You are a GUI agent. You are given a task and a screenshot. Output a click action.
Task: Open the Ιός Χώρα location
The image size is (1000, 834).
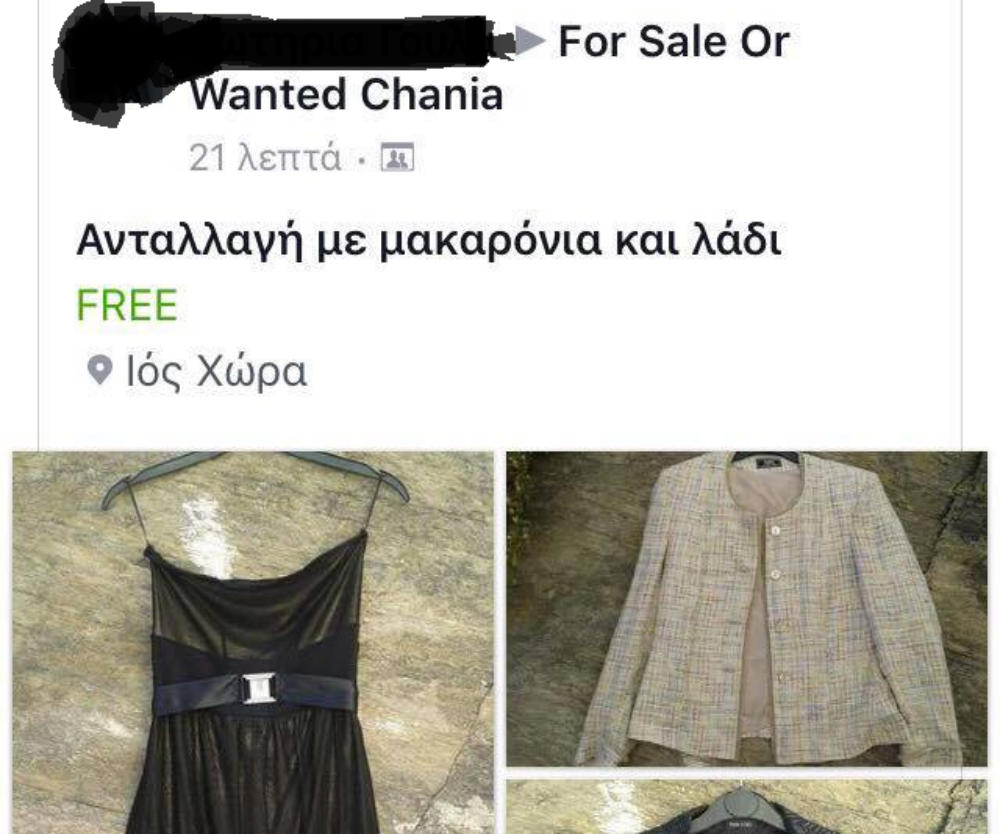214,372
